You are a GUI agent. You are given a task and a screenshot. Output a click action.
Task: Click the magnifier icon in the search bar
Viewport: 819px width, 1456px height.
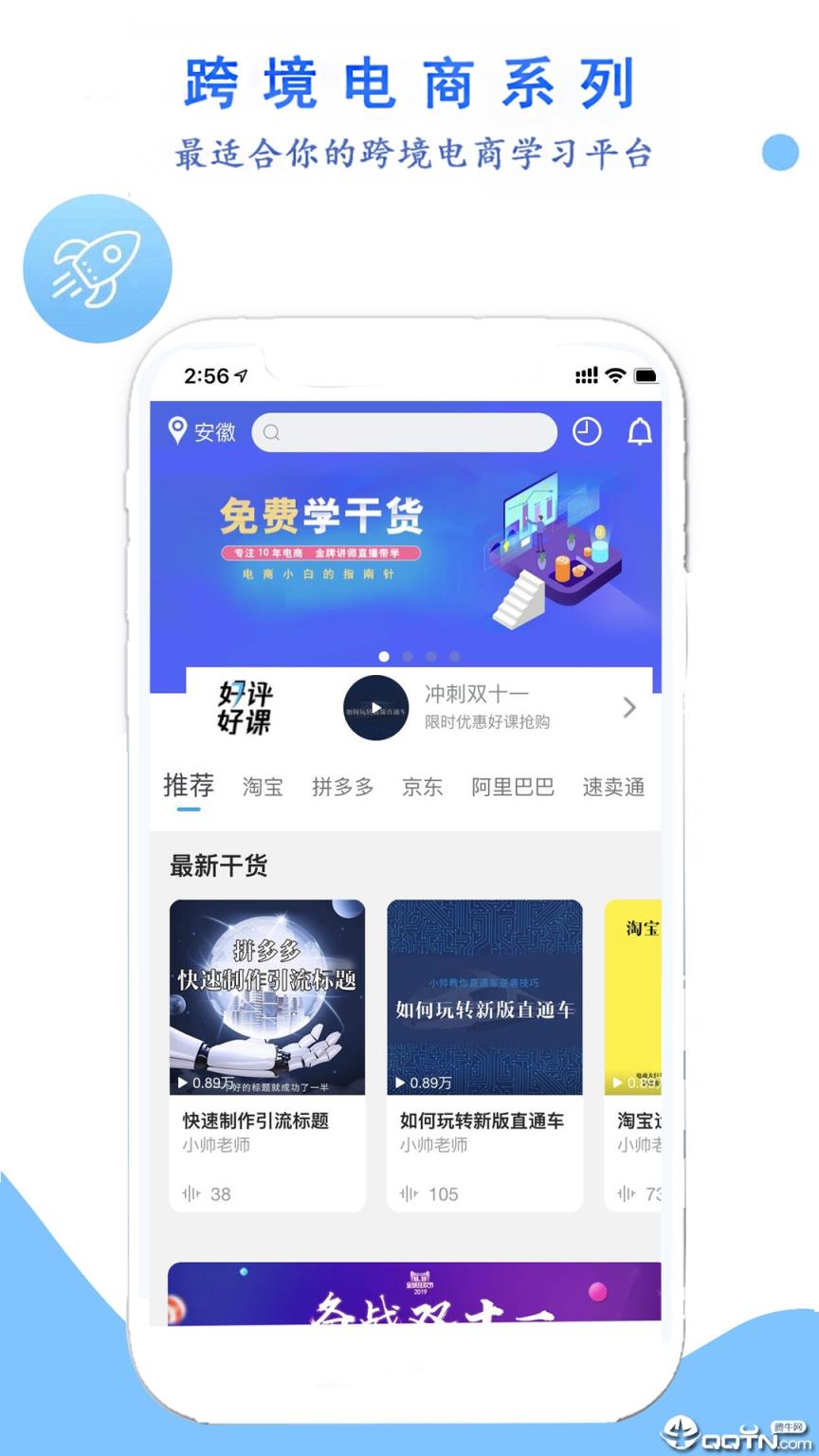pos(272,432)
